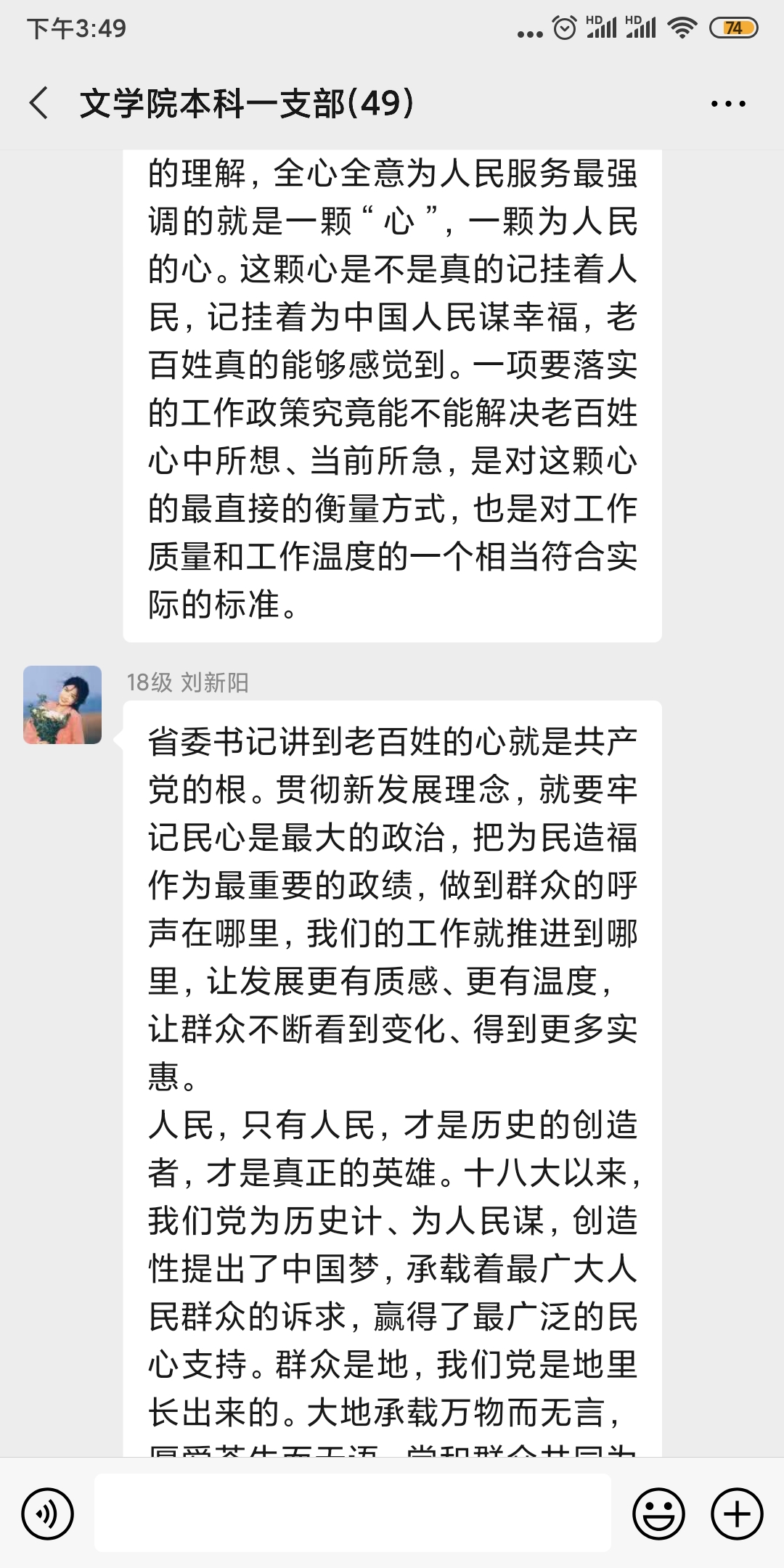Open the emoji sticker panel
Viewport: 784px width, 1568px height.
(658, 1514)
